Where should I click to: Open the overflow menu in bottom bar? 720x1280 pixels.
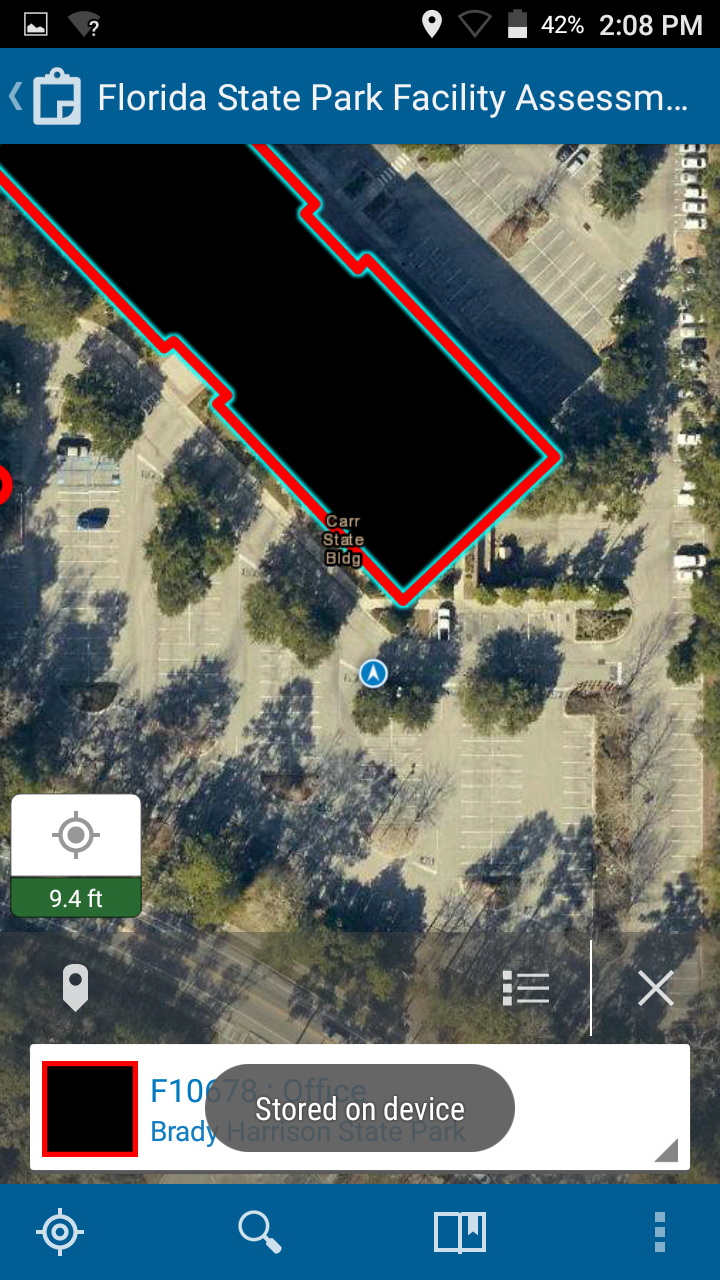pos(659,1232)
